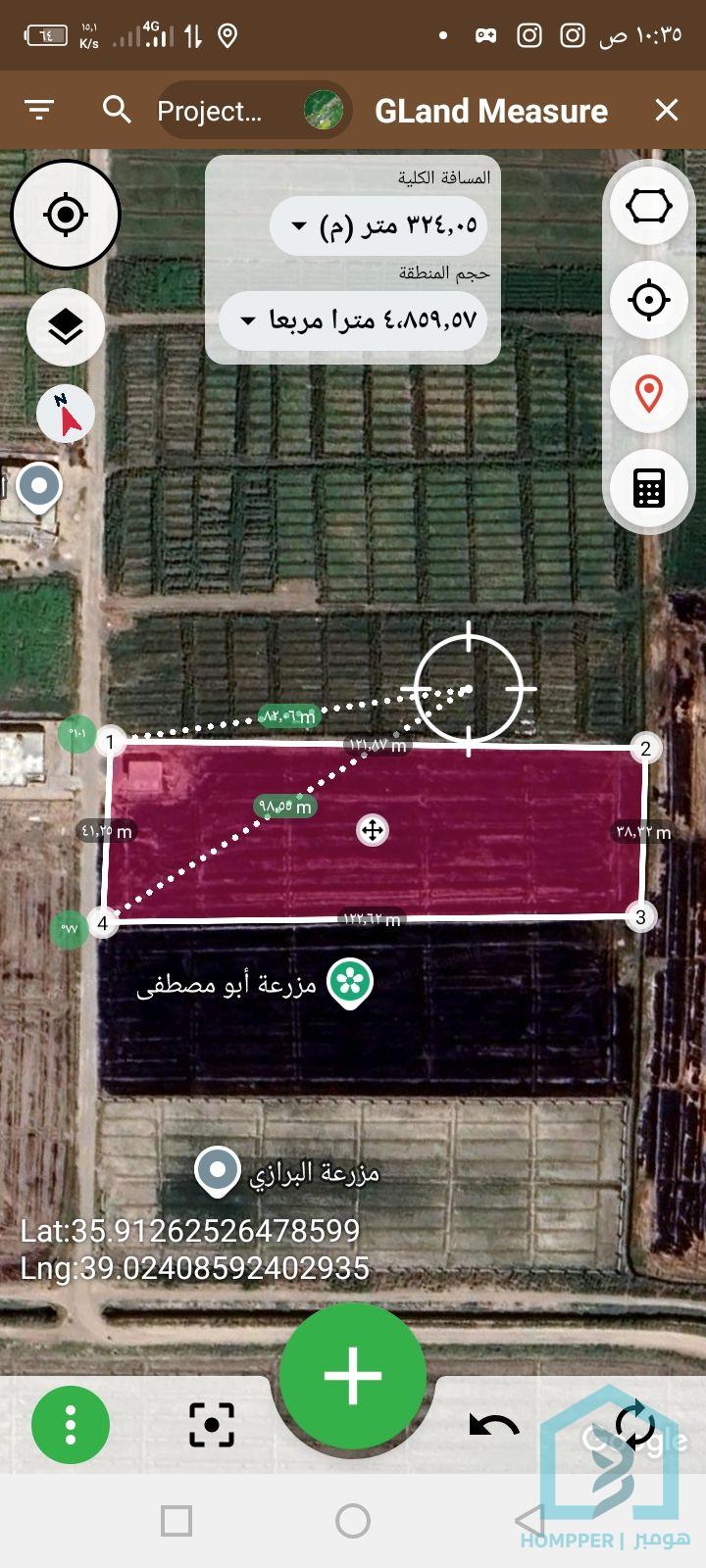Open the مزرعة أبو مصطفى place marker
This screenshot has width=706, height=1568.
pyautogui.click(x=350, y=983)
